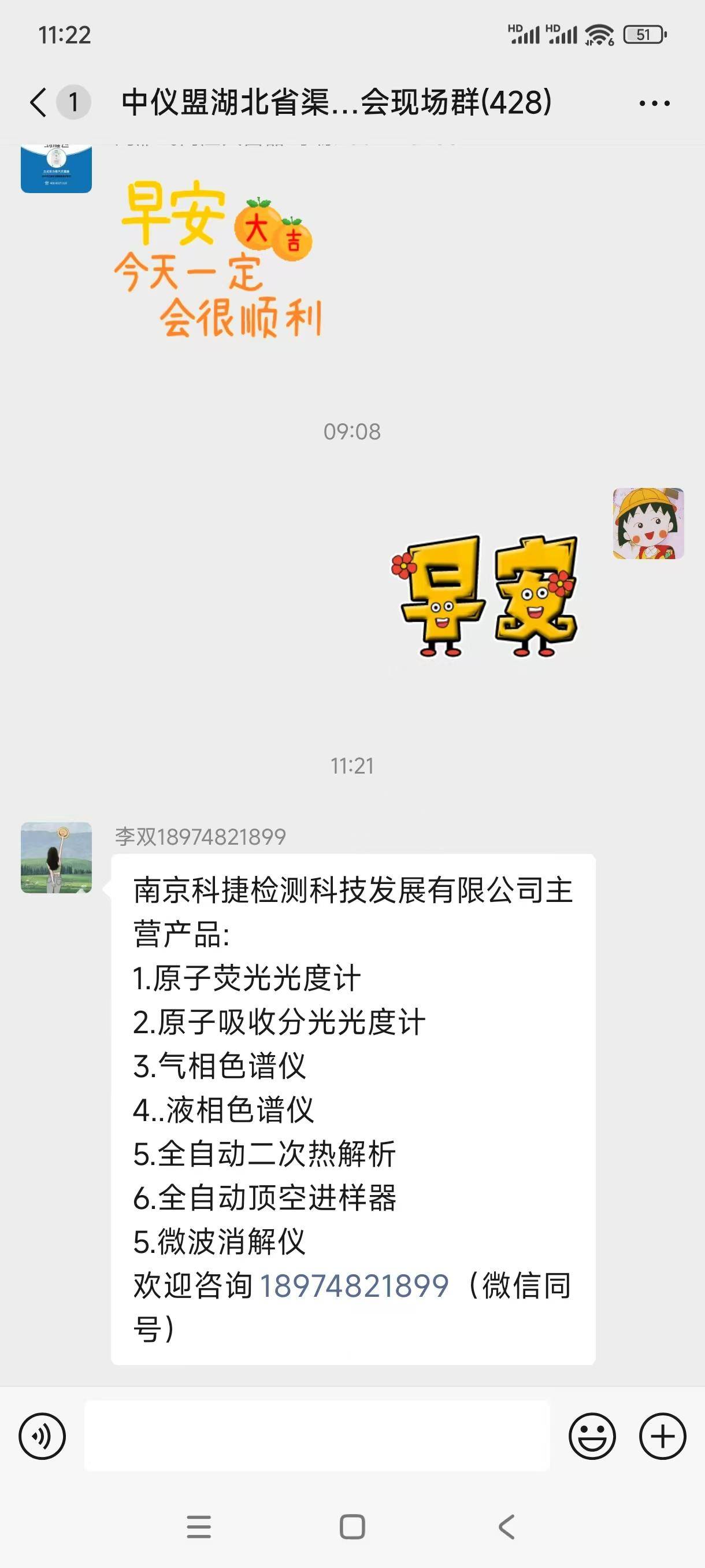Open group chat options menu
Image resolution: width=705 pixels, height=1568 pixels.
[x=654, y=103]
